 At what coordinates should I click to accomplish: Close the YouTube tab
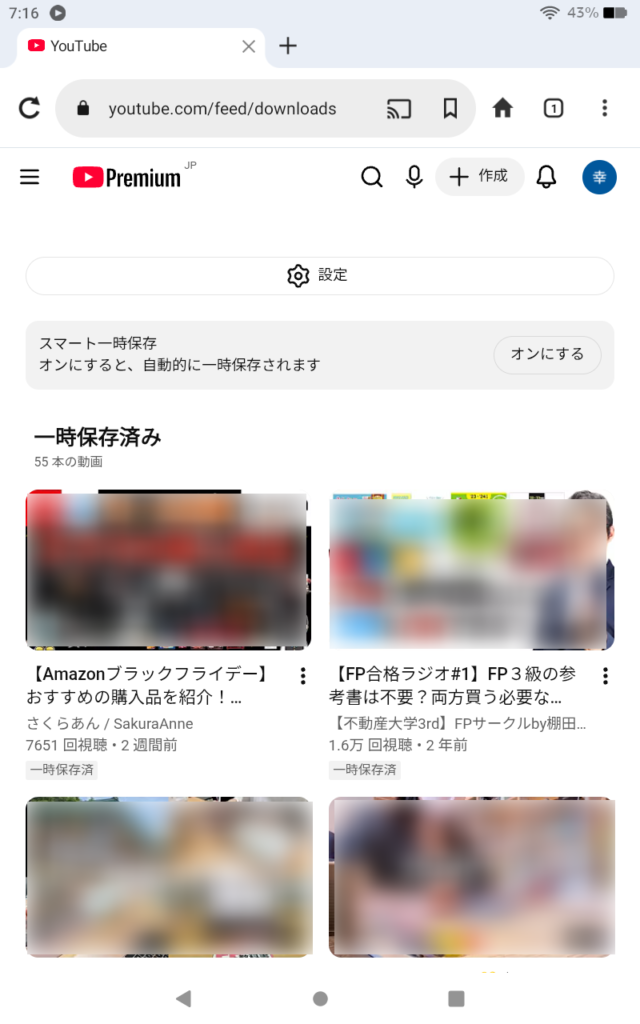click(249, 46)
